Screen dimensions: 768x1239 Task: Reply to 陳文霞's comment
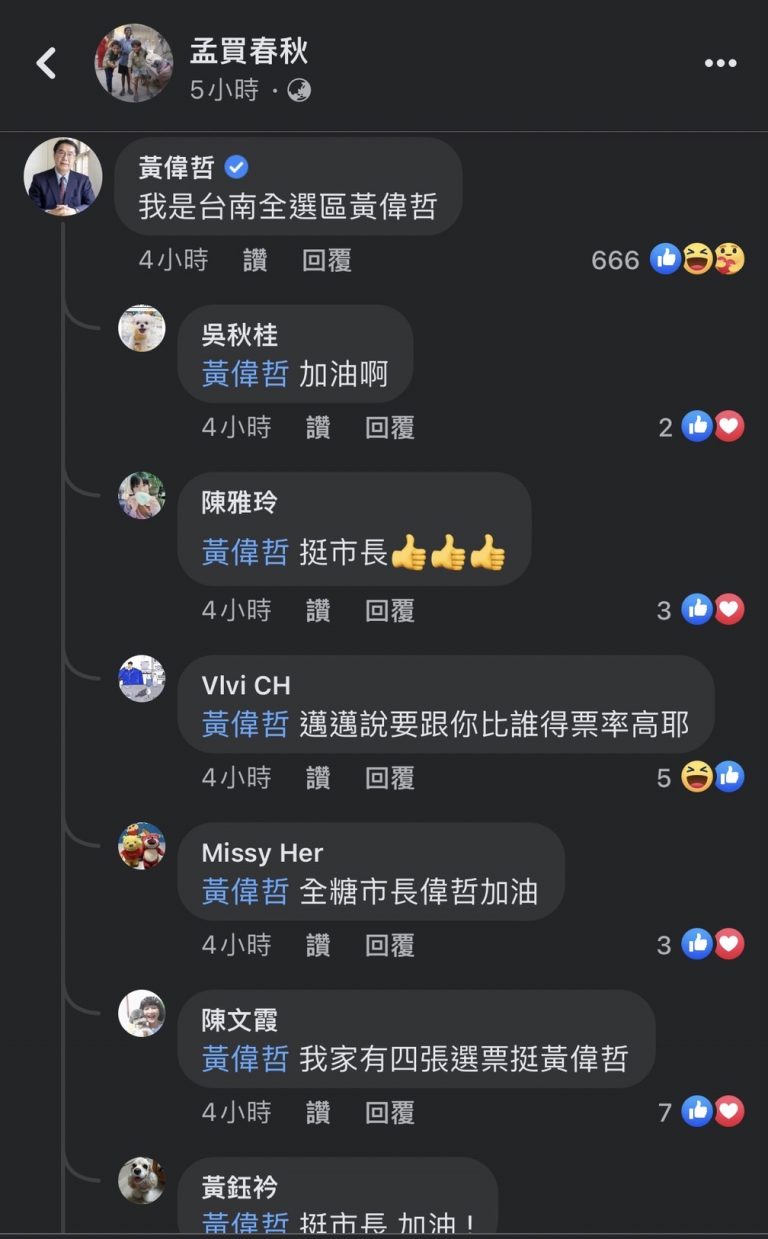click(x=390, y=1112)
